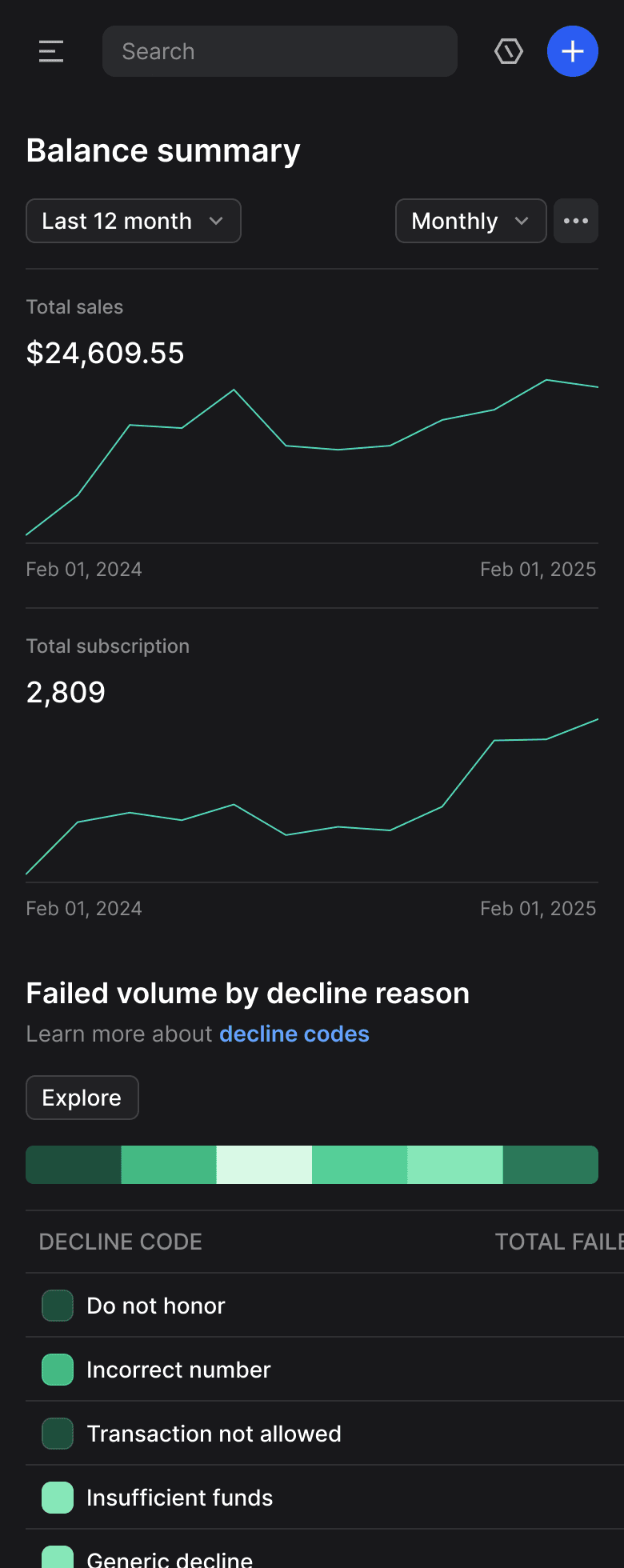
Task: Expand the Last 12 month dropdown
Action: pos(134,221)
